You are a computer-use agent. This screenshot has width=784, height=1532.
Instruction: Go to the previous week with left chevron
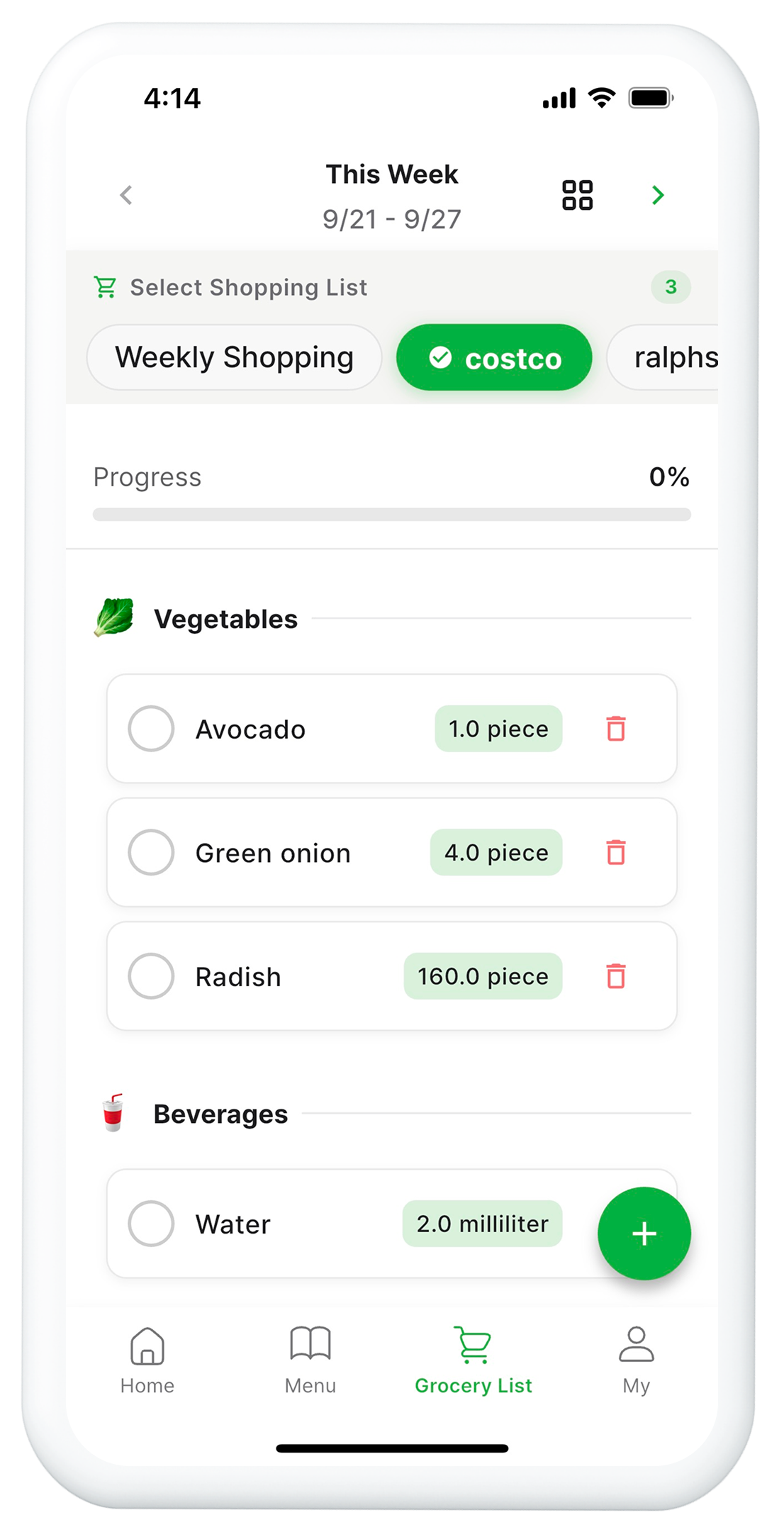(125, 194)
